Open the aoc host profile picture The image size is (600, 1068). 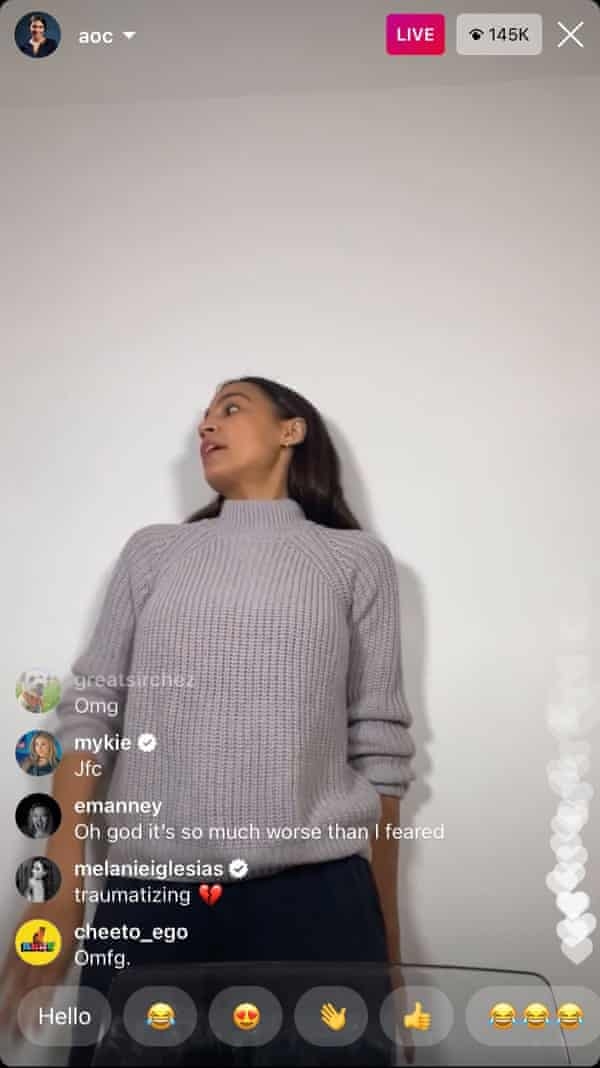click(x=37, y=35)
